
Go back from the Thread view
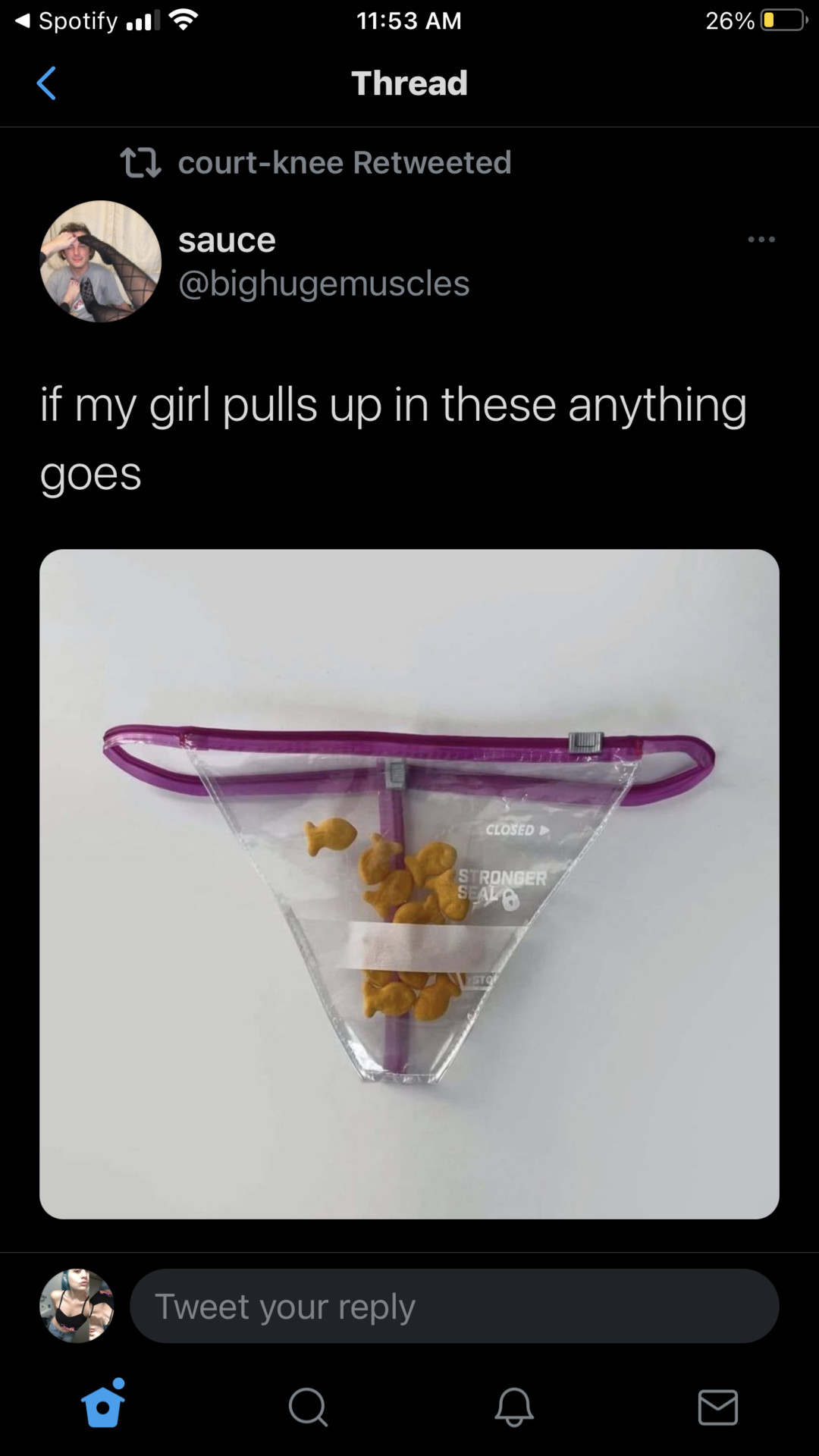46,83
